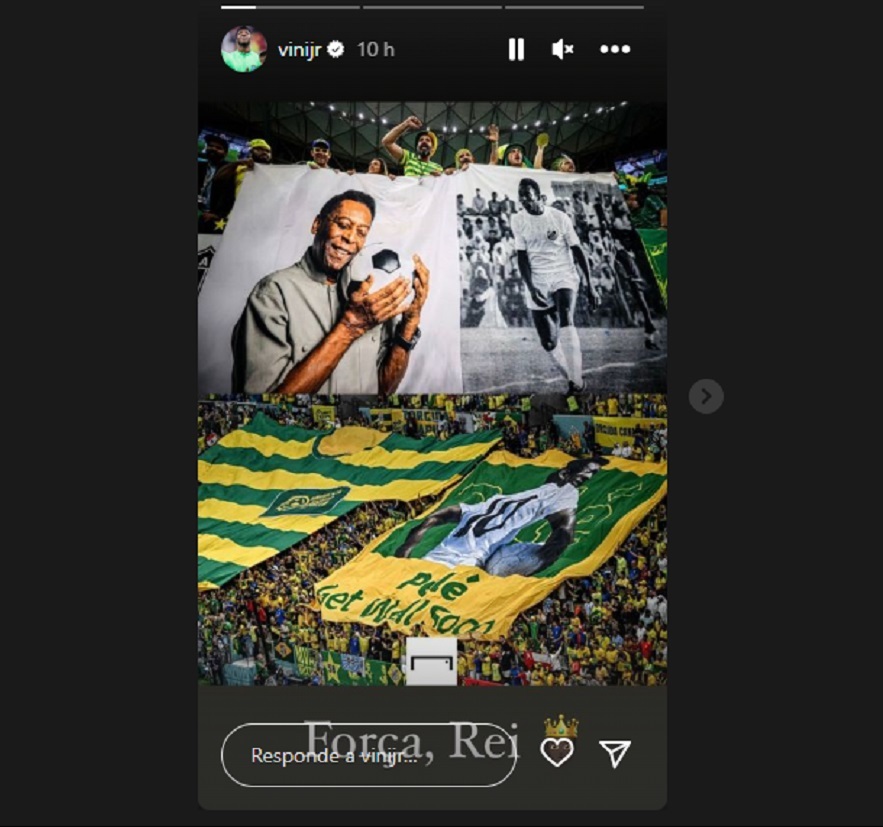Pause the story playback

point(516,49)
